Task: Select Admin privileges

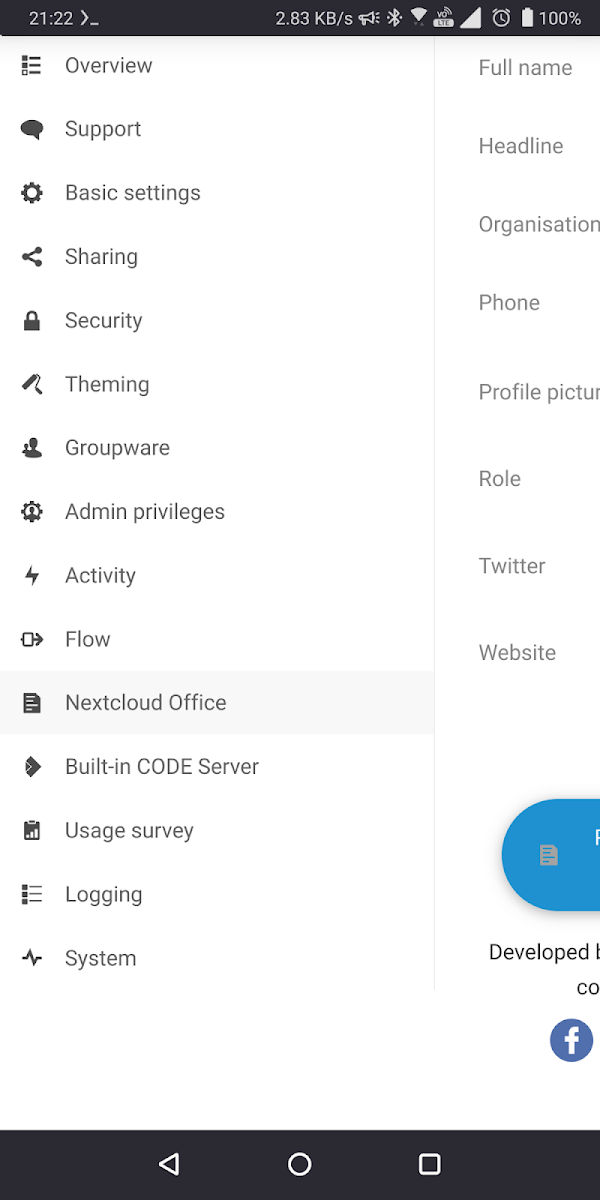Action: (x=217, y=512)
